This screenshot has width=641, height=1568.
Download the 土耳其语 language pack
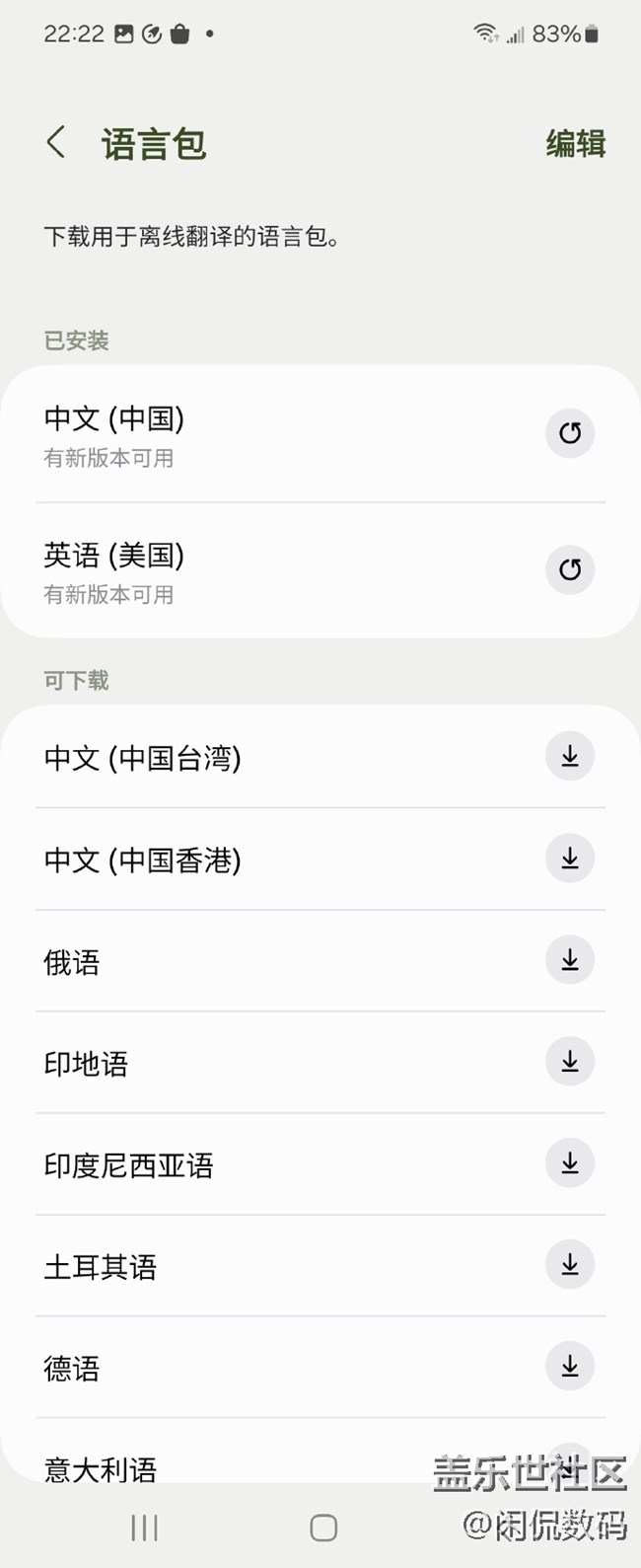coord(570,1265)
